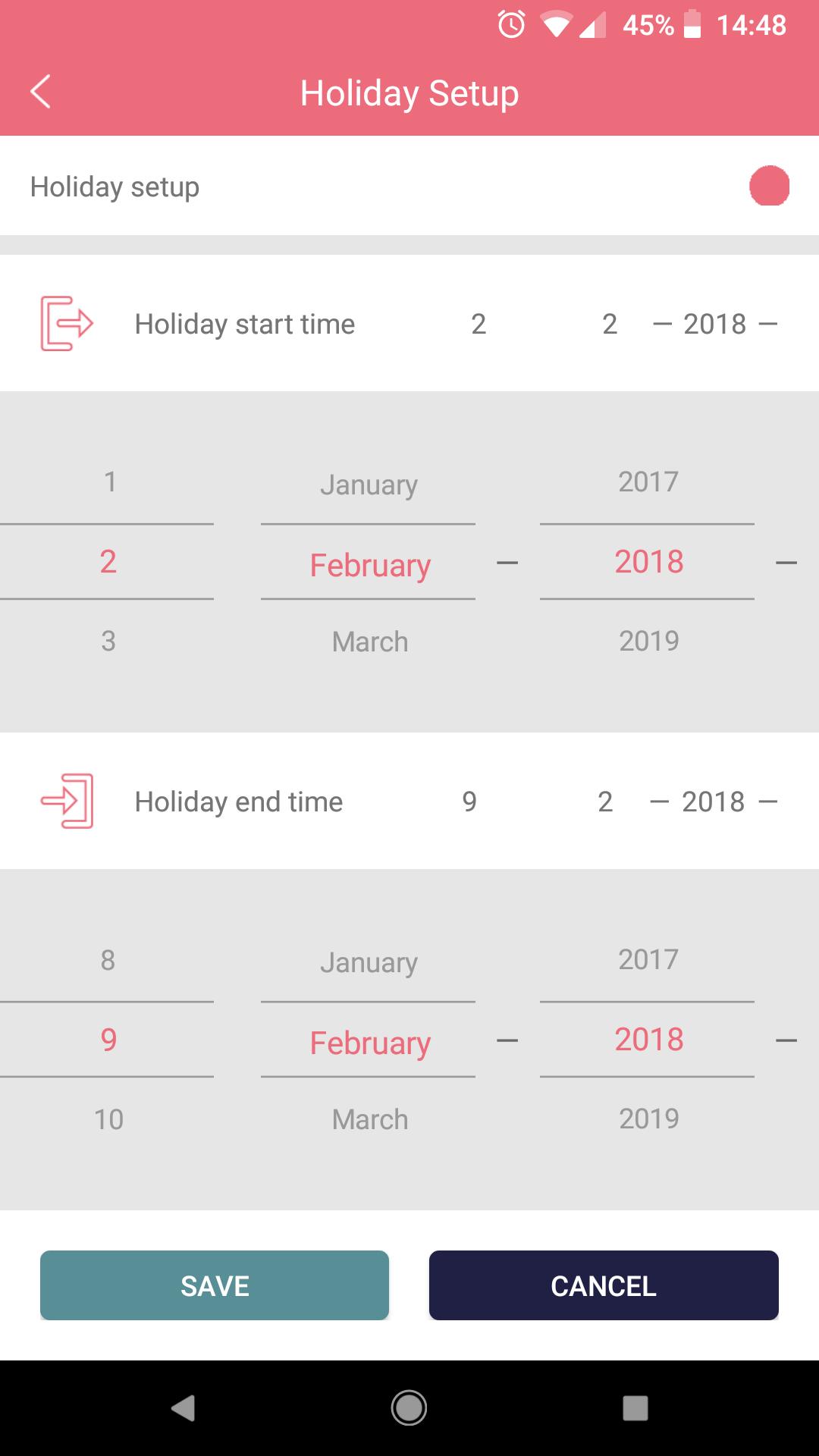Choose March in the start date picker

pyautogui.click(x=370, y=642)
